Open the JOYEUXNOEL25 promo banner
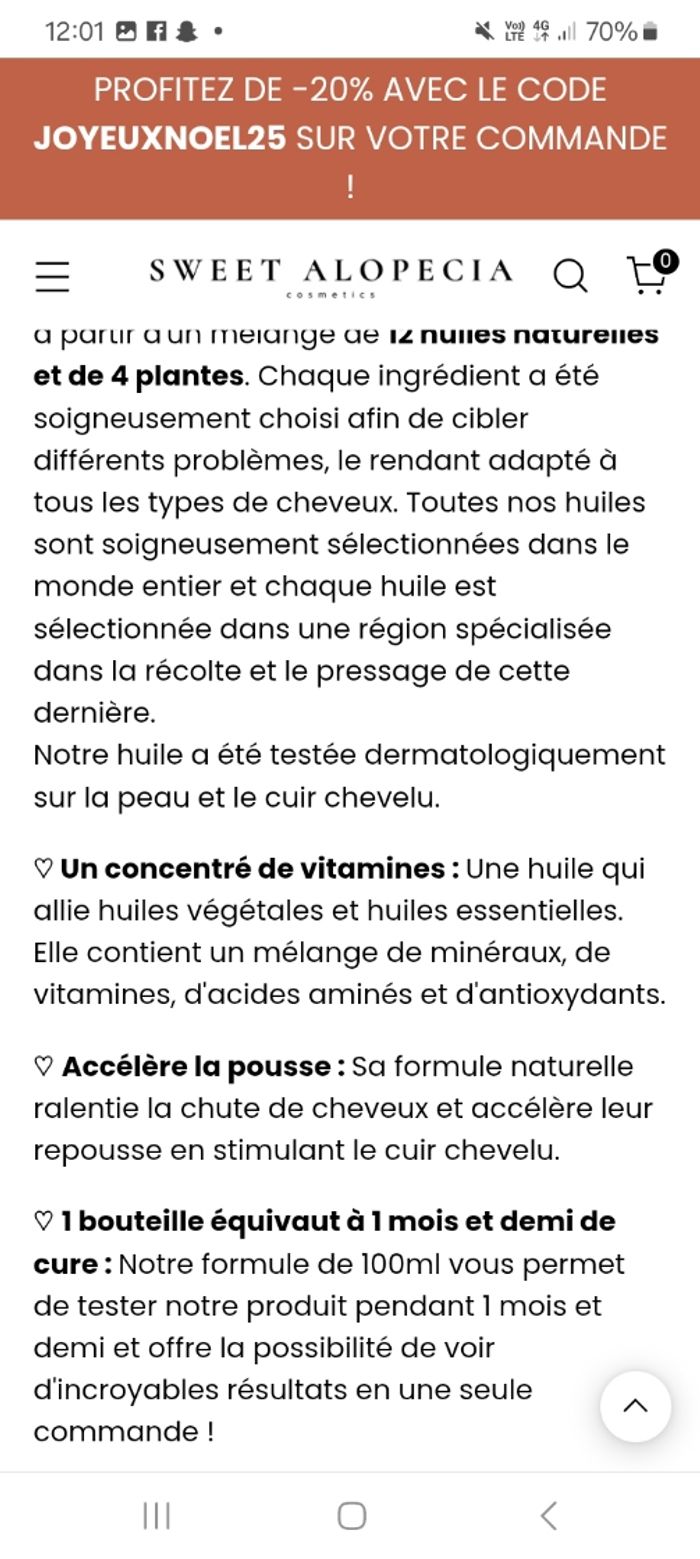 [350, 138]
